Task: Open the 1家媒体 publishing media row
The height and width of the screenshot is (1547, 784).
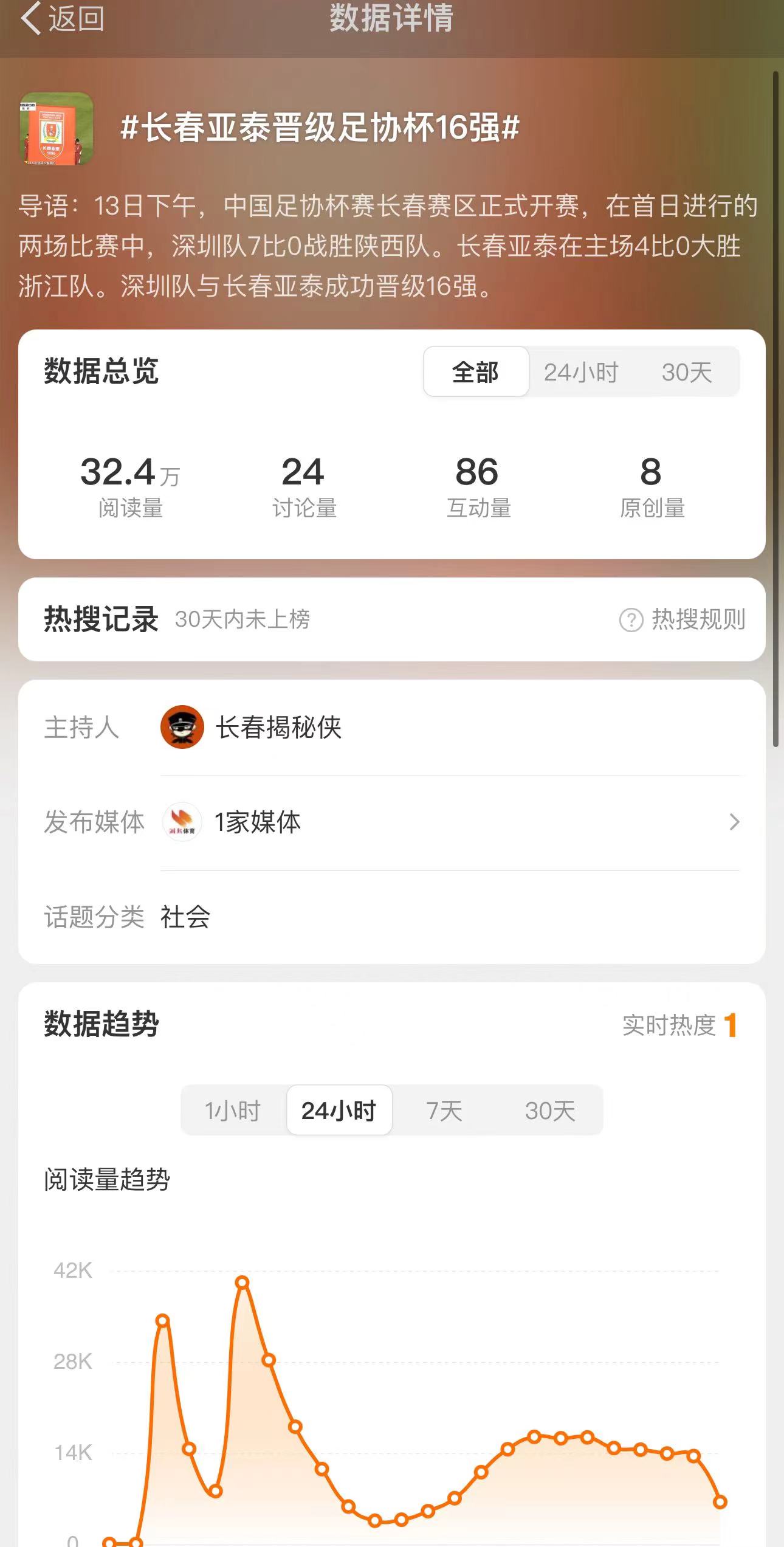Action: pyautogui.click(x=450, y=822)
